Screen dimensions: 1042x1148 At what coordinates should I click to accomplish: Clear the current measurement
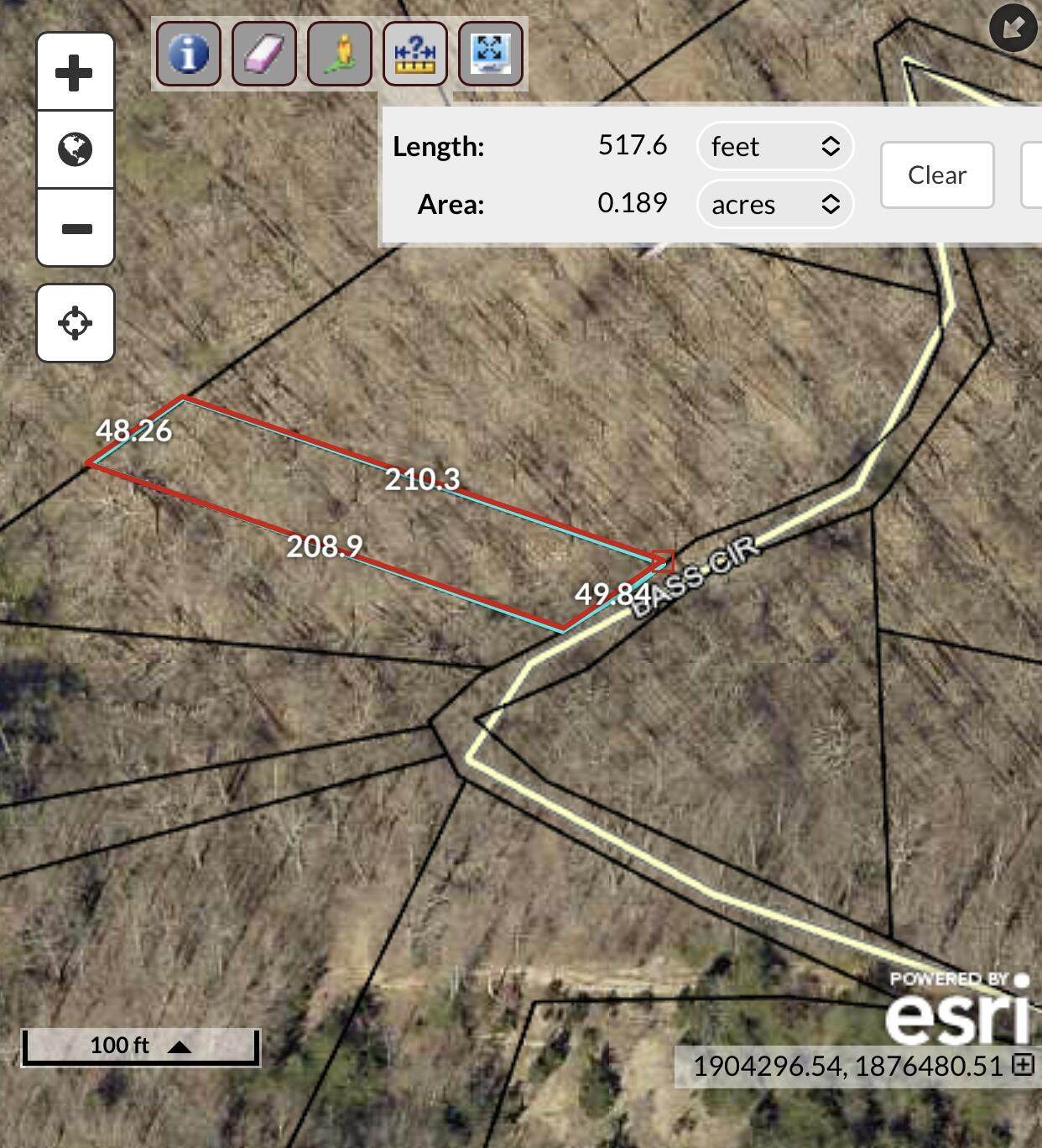(936, 175)
